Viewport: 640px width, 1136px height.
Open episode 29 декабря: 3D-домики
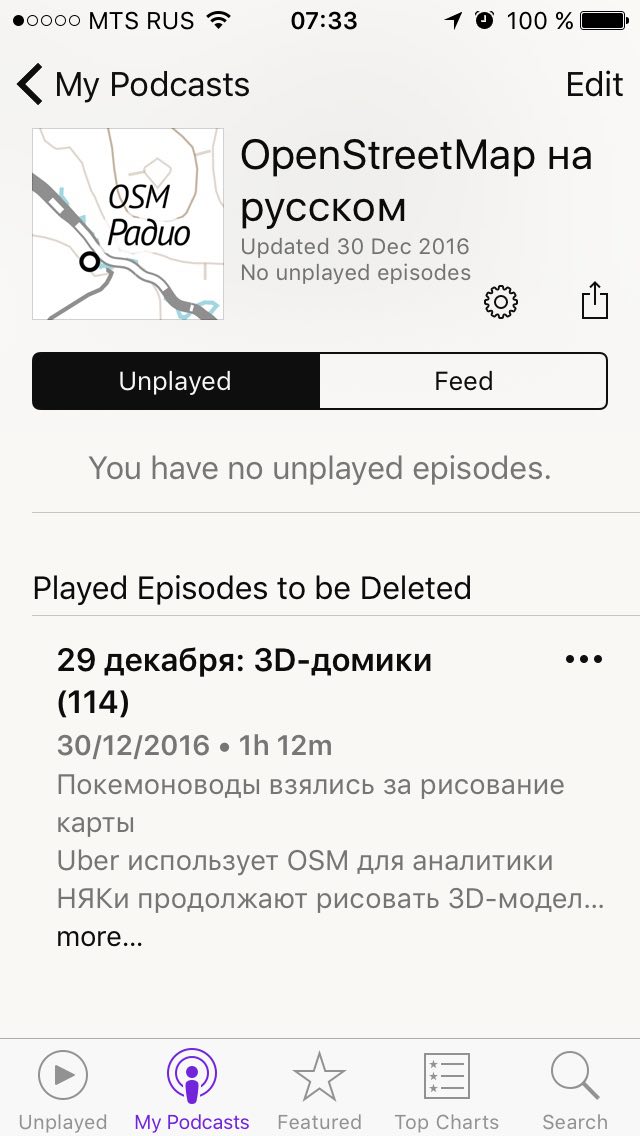244,681
